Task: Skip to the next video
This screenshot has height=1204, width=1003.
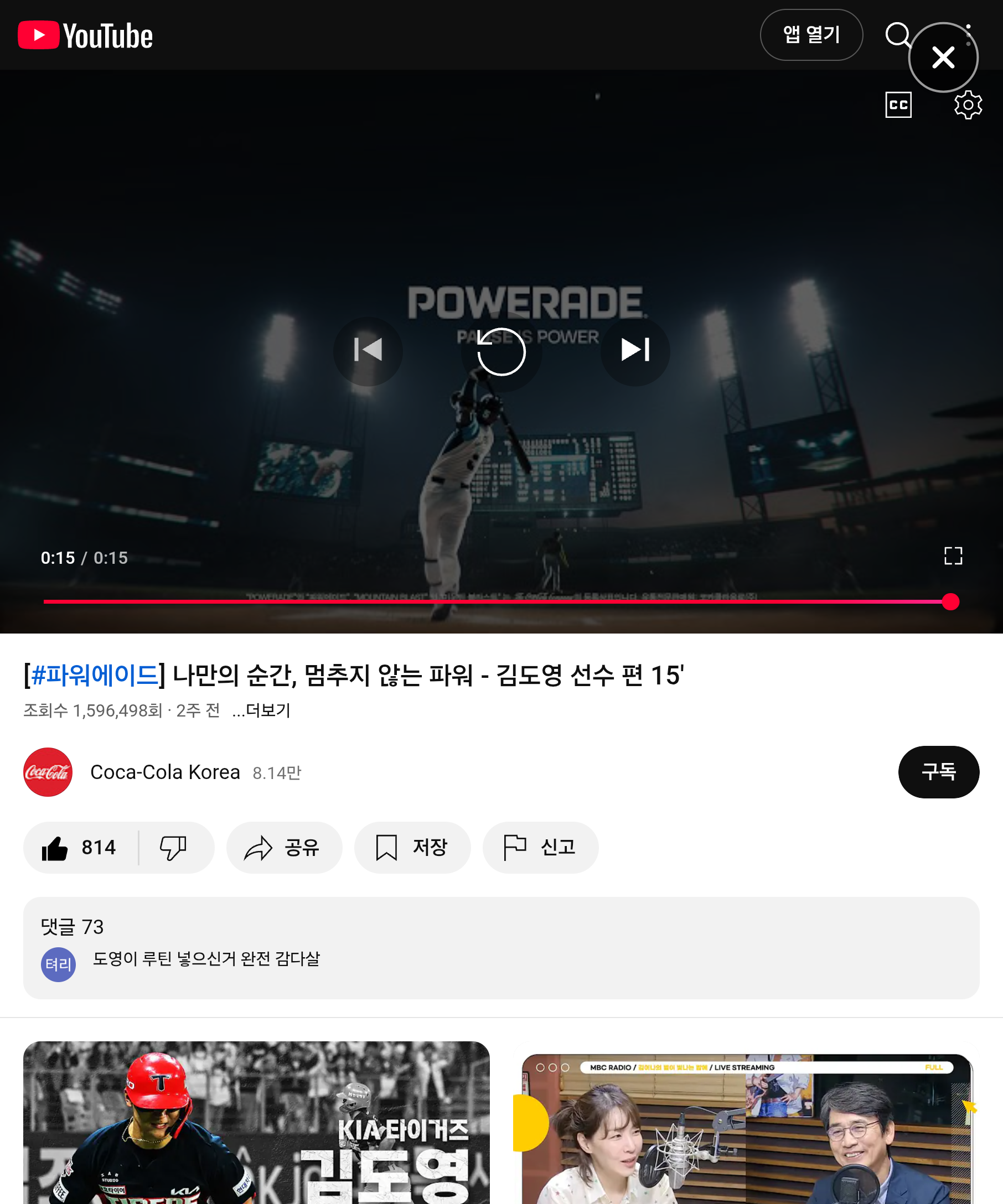Action: click(635, 350)
